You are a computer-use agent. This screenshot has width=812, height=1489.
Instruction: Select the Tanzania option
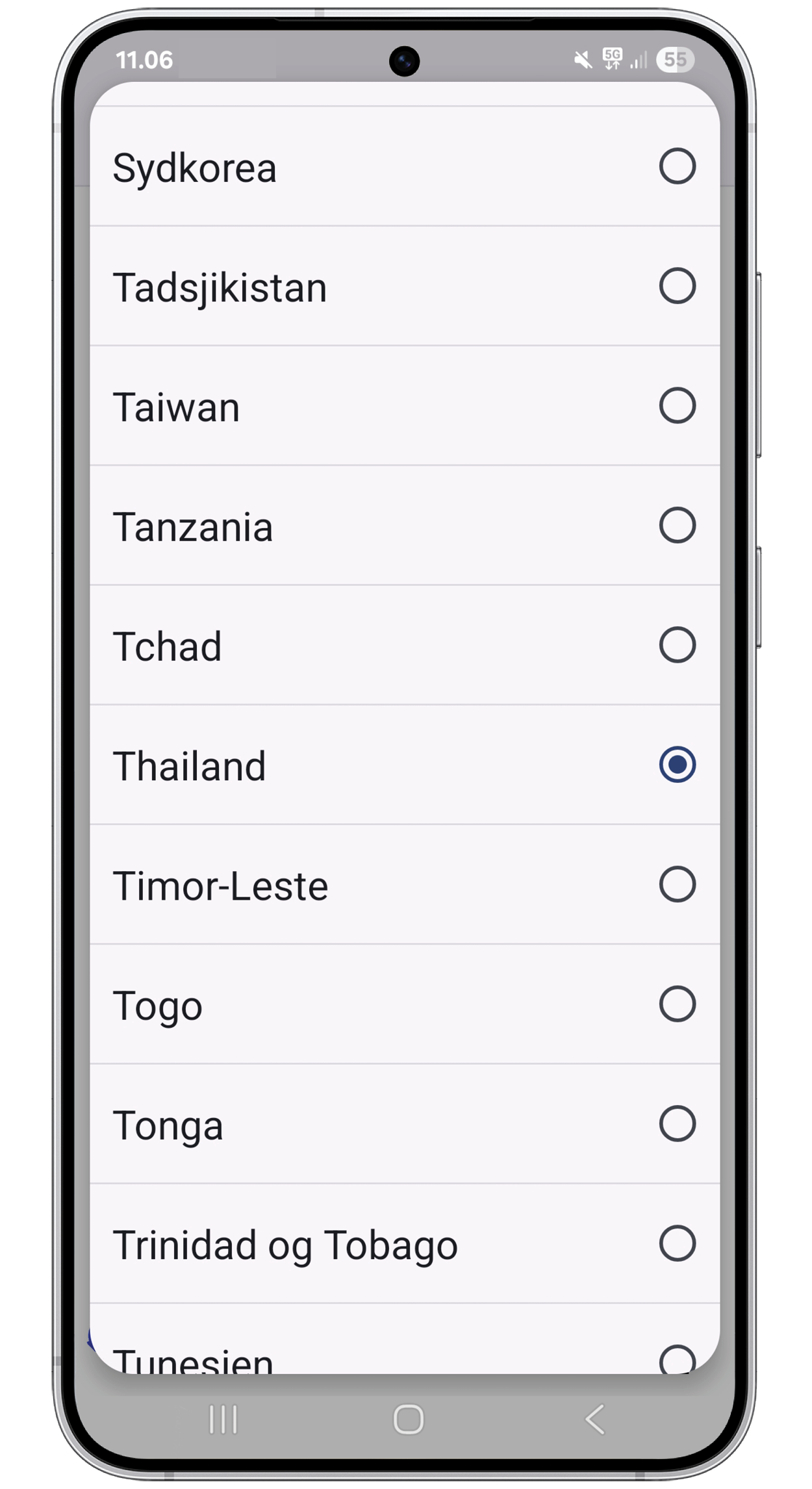tap(404, 526)
